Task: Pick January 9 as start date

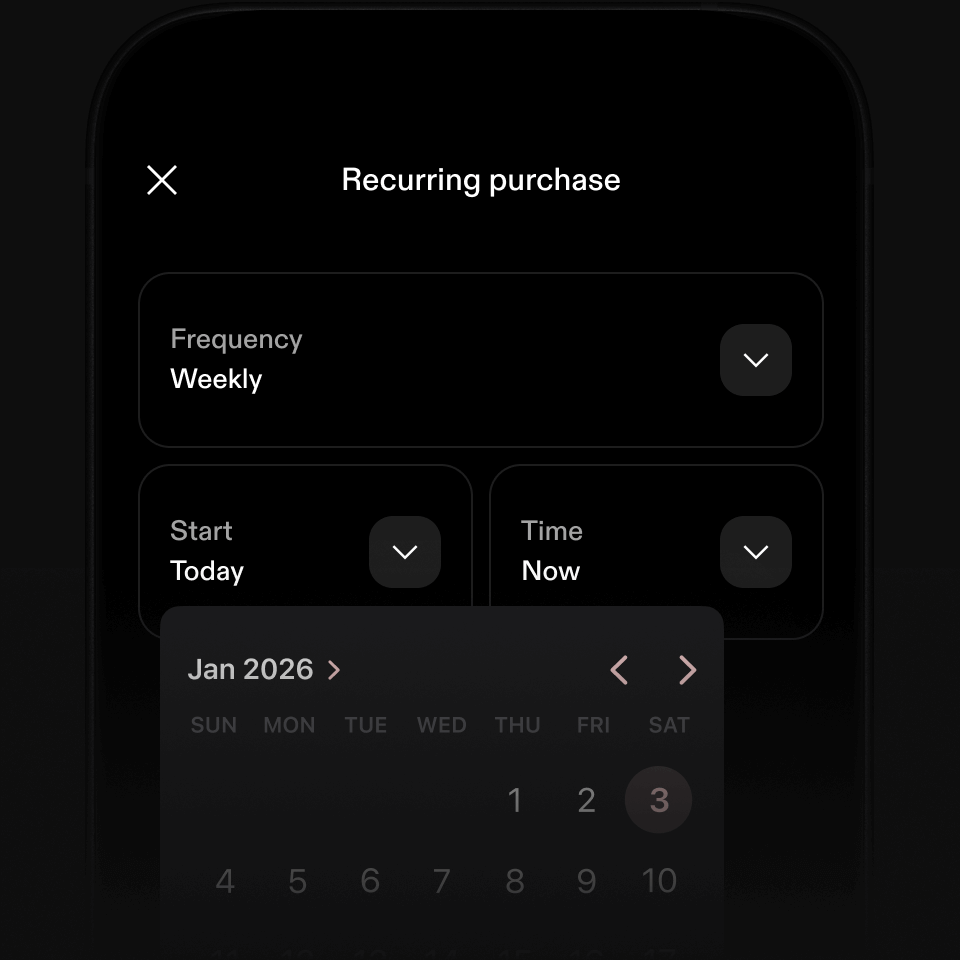Action: (587, 881)
